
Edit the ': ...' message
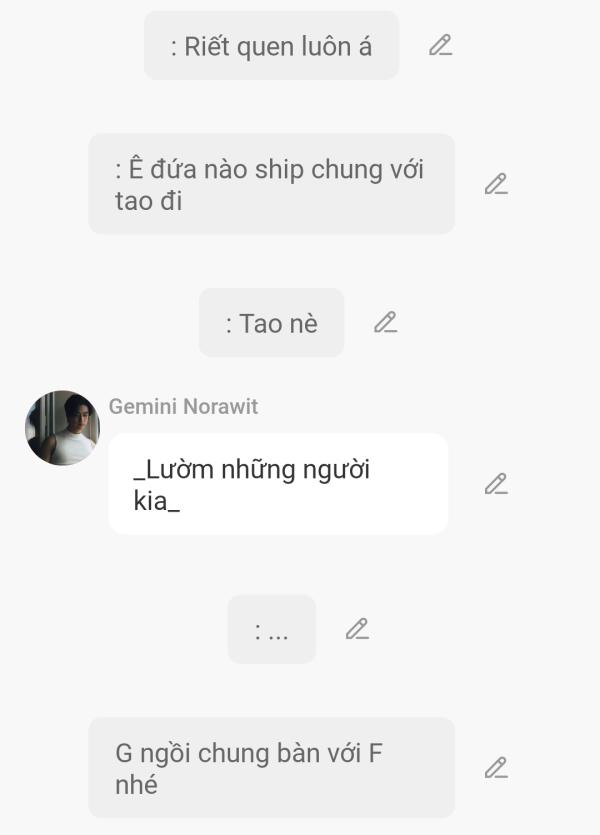point(357,629)
